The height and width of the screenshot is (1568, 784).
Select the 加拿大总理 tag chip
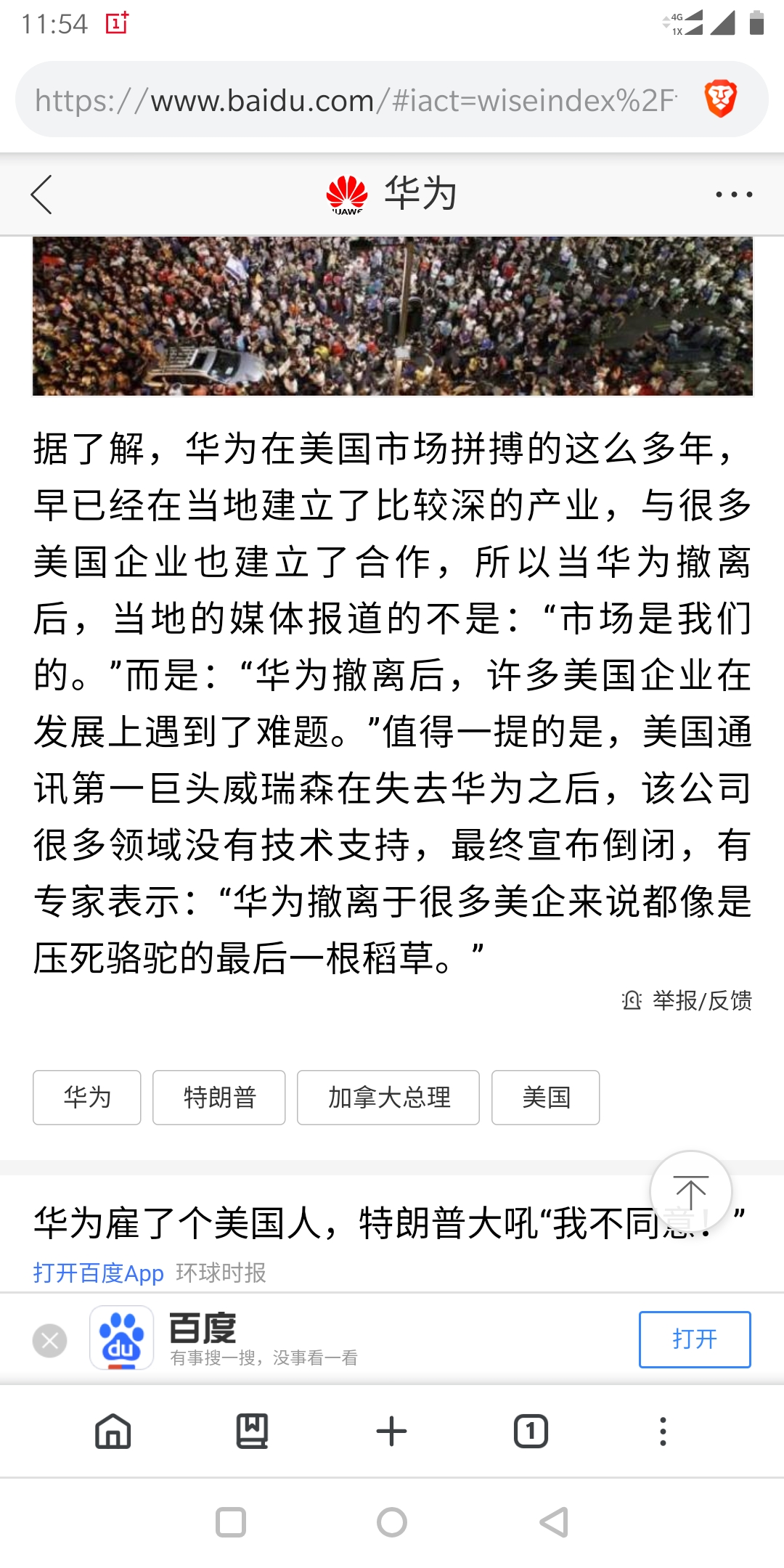click(388, 1097)
